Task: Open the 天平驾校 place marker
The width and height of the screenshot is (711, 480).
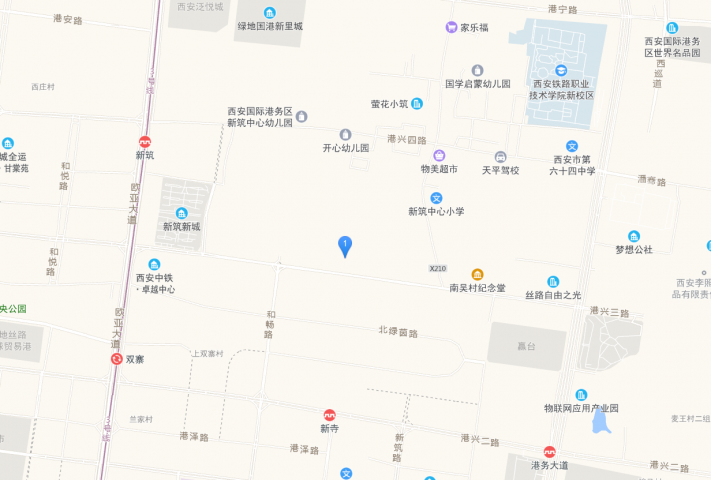Action: [500, 157]
